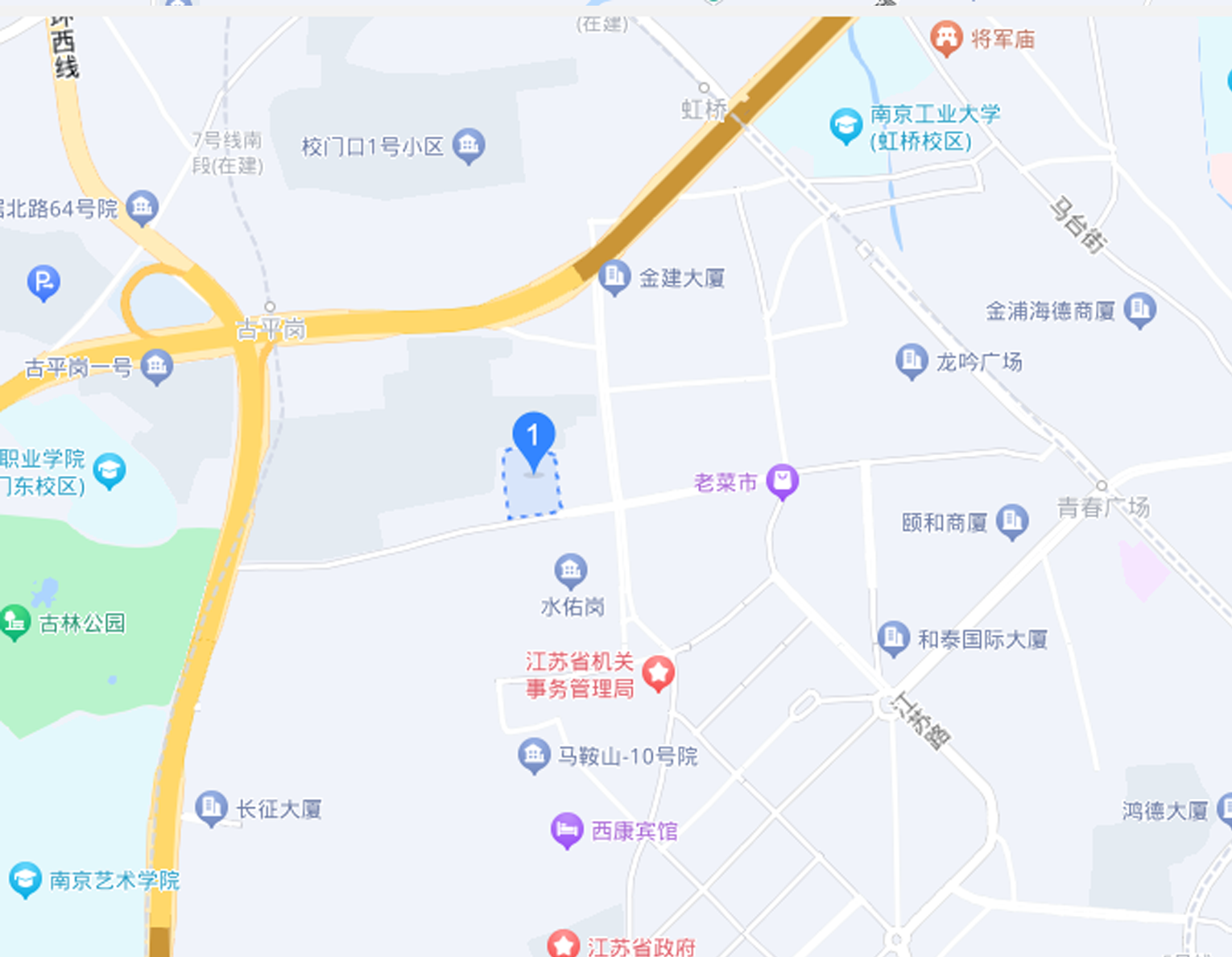1232x957 pixels.
Task: Tap the 和泰国际大厦 marker
Action: click(x=893, y=637)
